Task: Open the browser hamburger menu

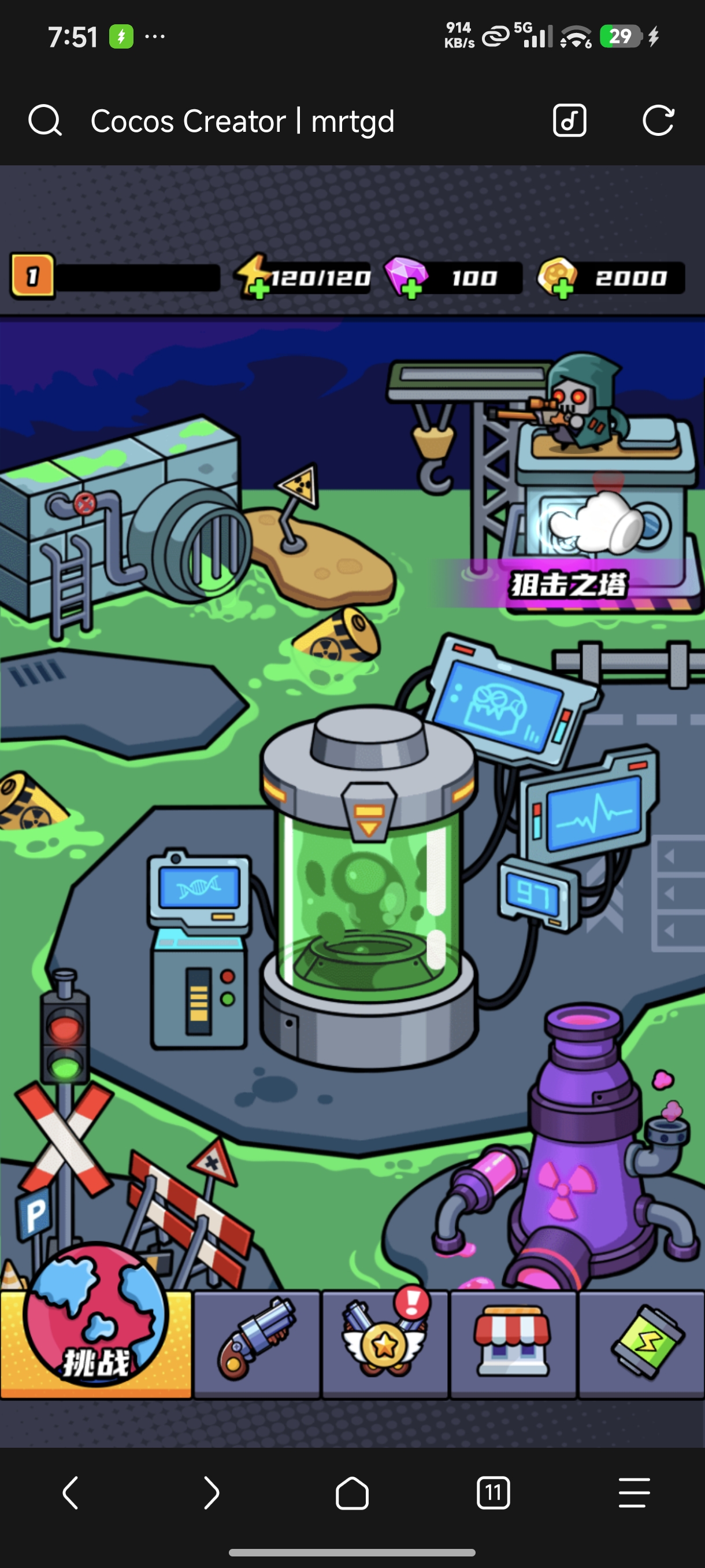Action: 634,1492
